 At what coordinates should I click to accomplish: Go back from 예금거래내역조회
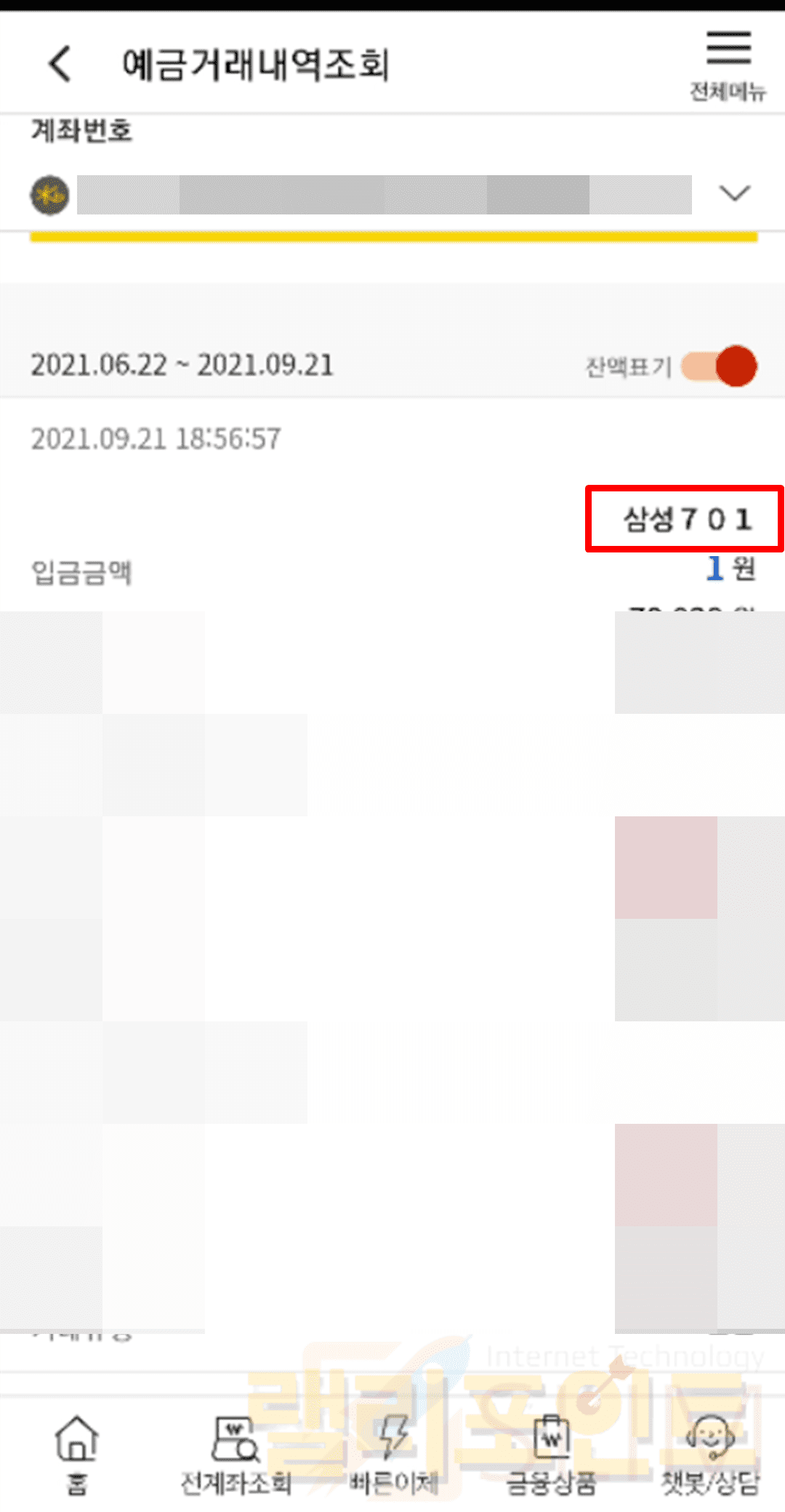tap(61, 64)
